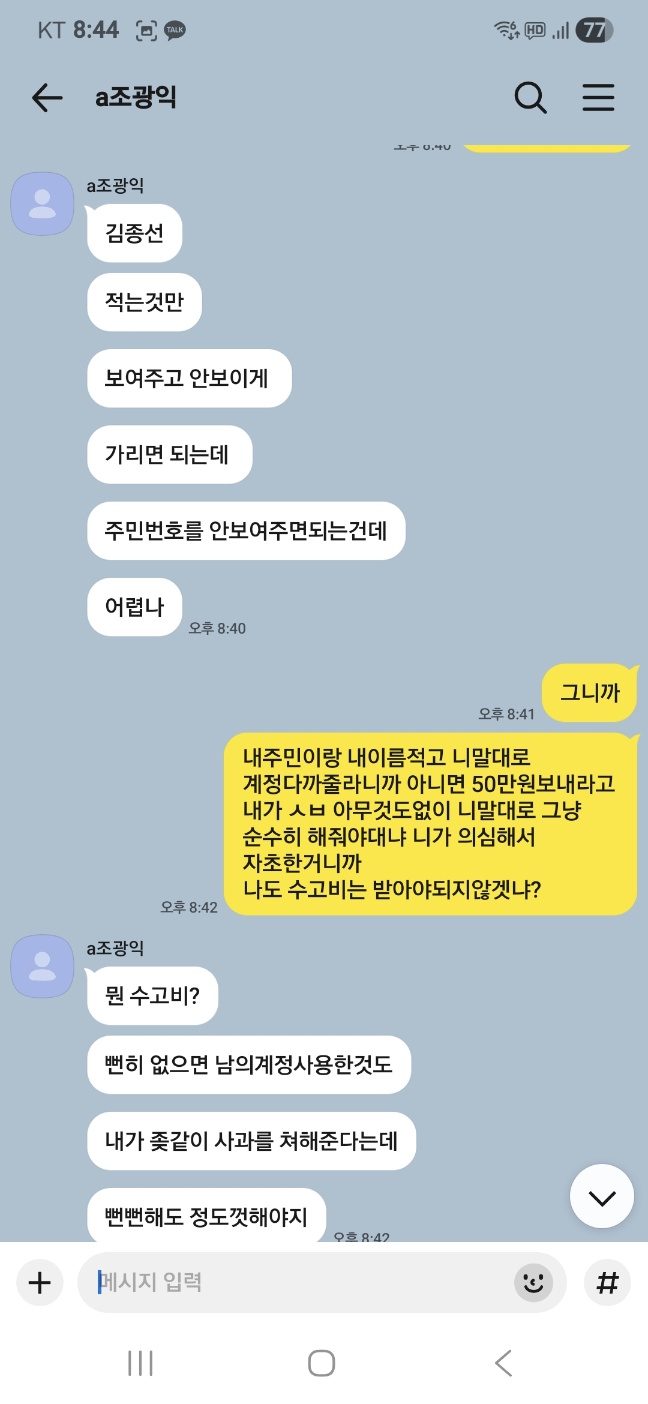The height and width of the screenshot is (1404, 648).
Task: Open the chat room side menu
Action: pyautogui.click(x=598, y=97)
